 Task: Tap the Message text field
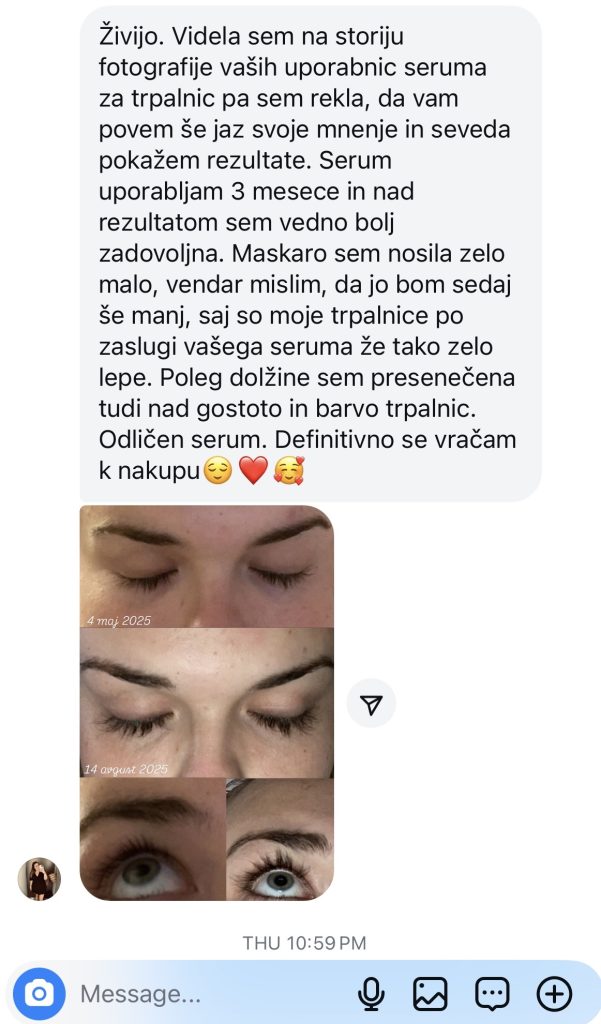click(200, 994)
